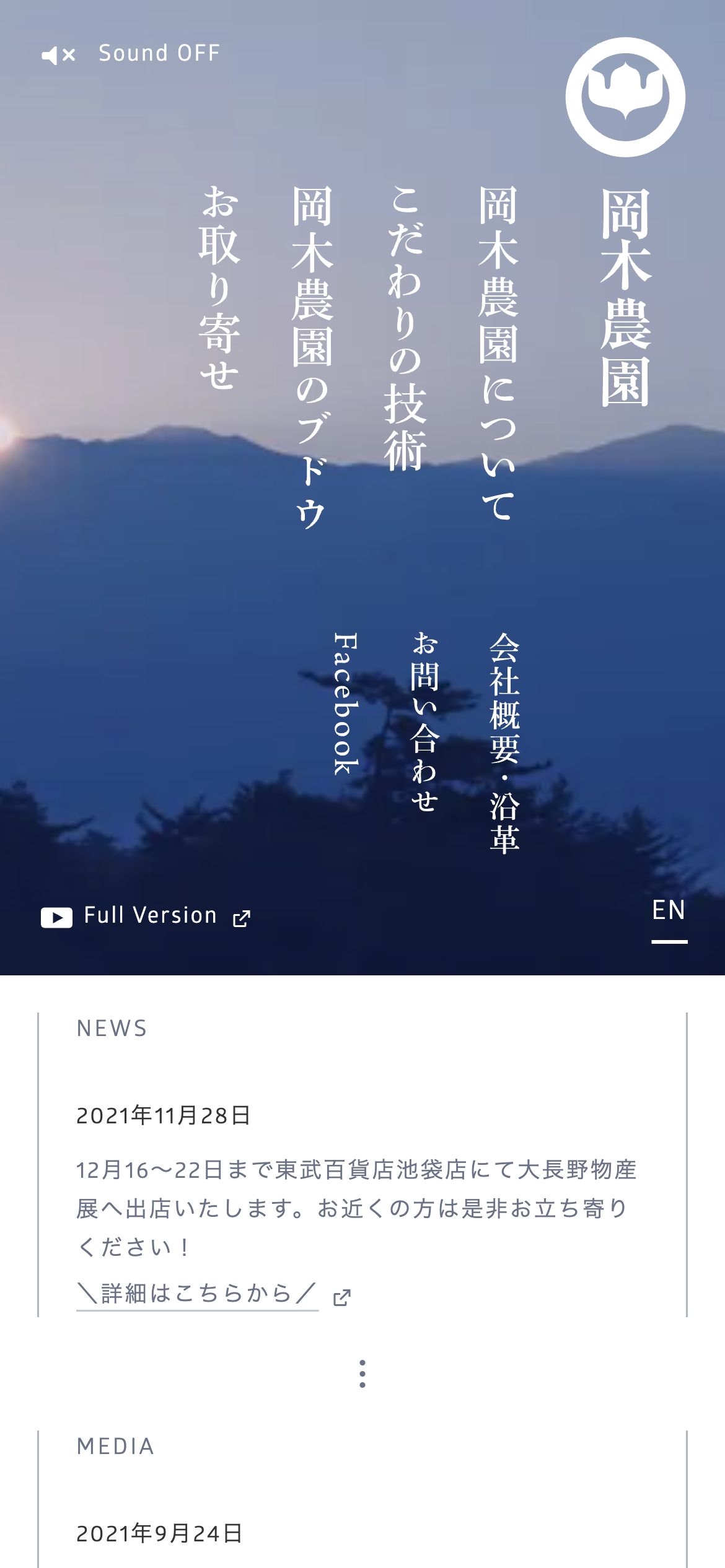Expand more news with the three dots

pyautogui.click(x=362, y=1374)
